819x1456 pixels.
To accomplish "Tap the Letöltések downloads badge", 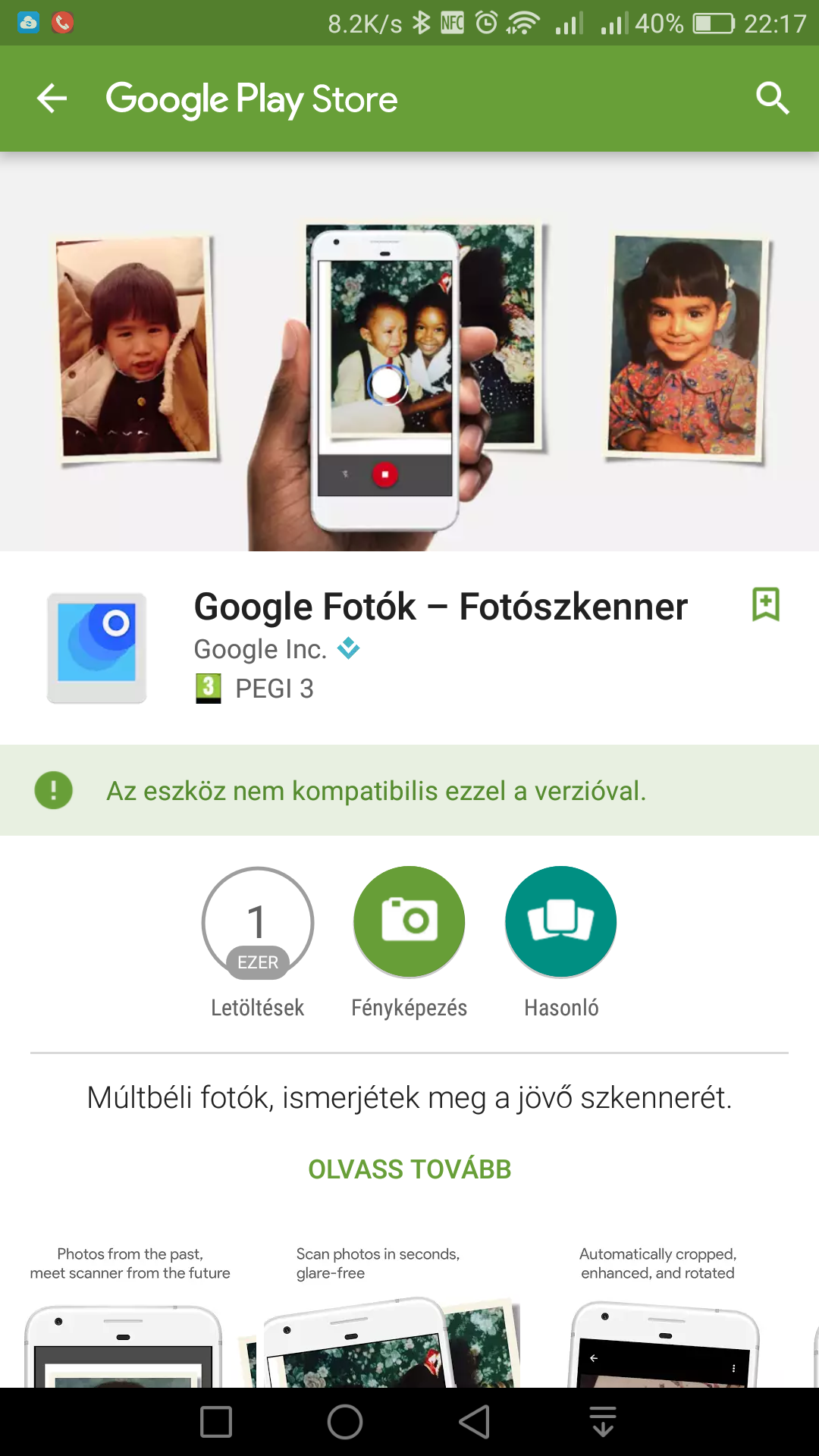I will click(x=258, y=943).
